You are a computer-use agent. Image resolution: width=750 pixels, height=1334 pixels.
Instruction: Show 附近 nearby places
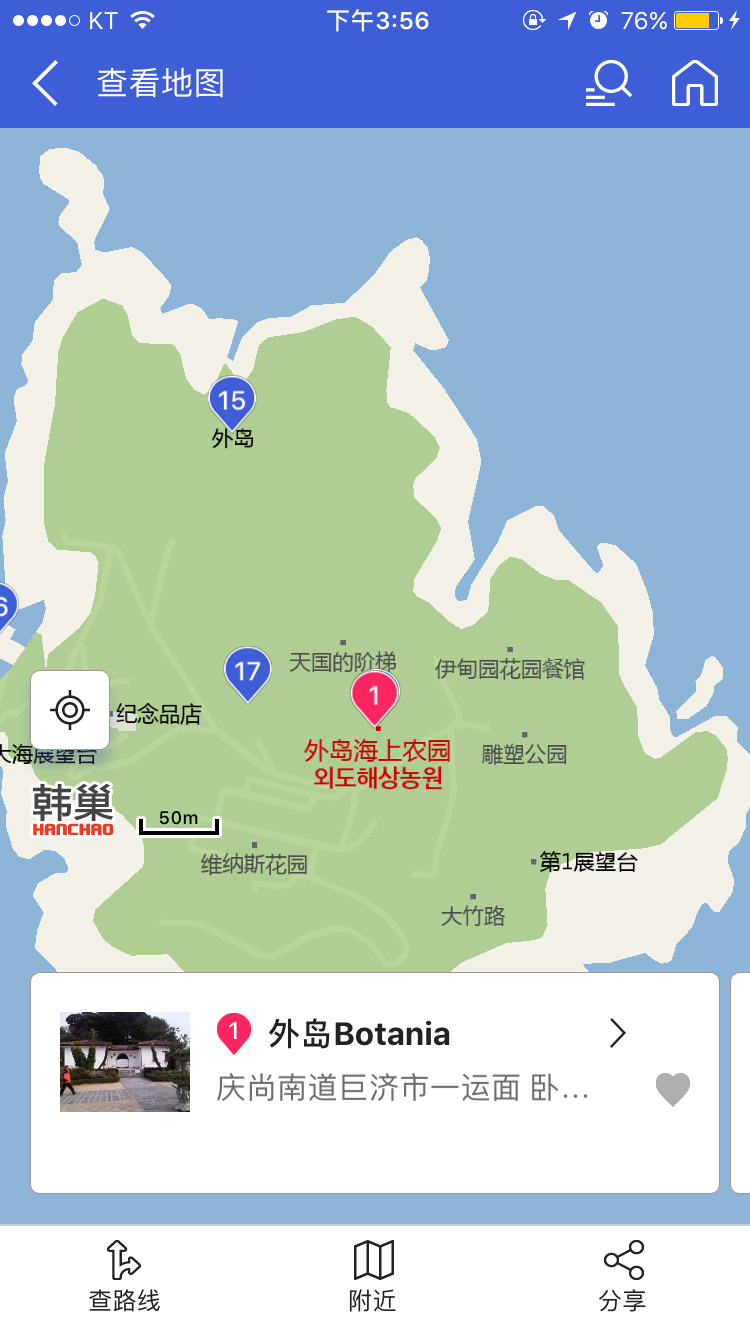(x=373, y=1275)
